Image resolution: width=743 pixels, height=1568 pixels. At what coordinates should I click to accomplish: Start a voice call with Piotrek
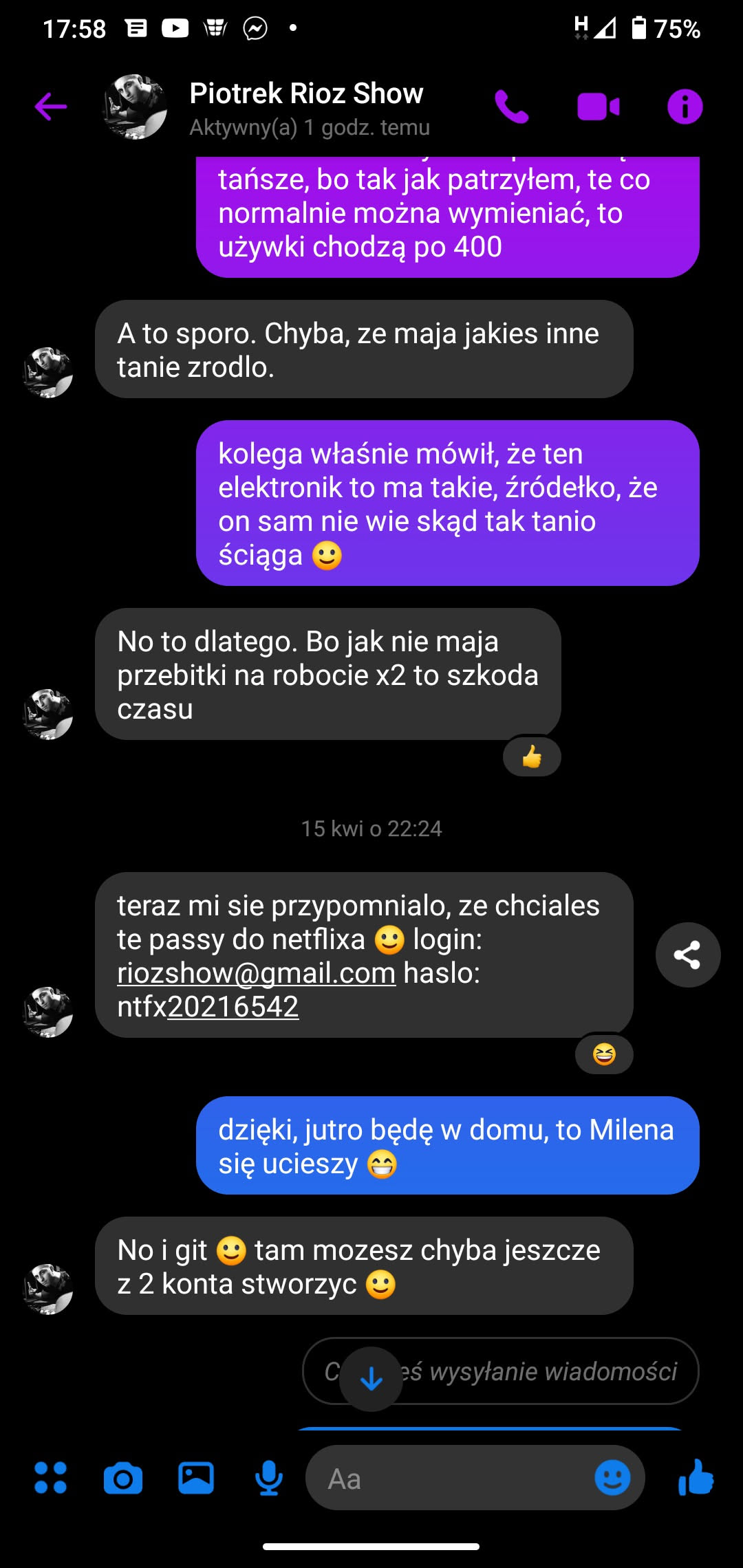pos(512,107)
